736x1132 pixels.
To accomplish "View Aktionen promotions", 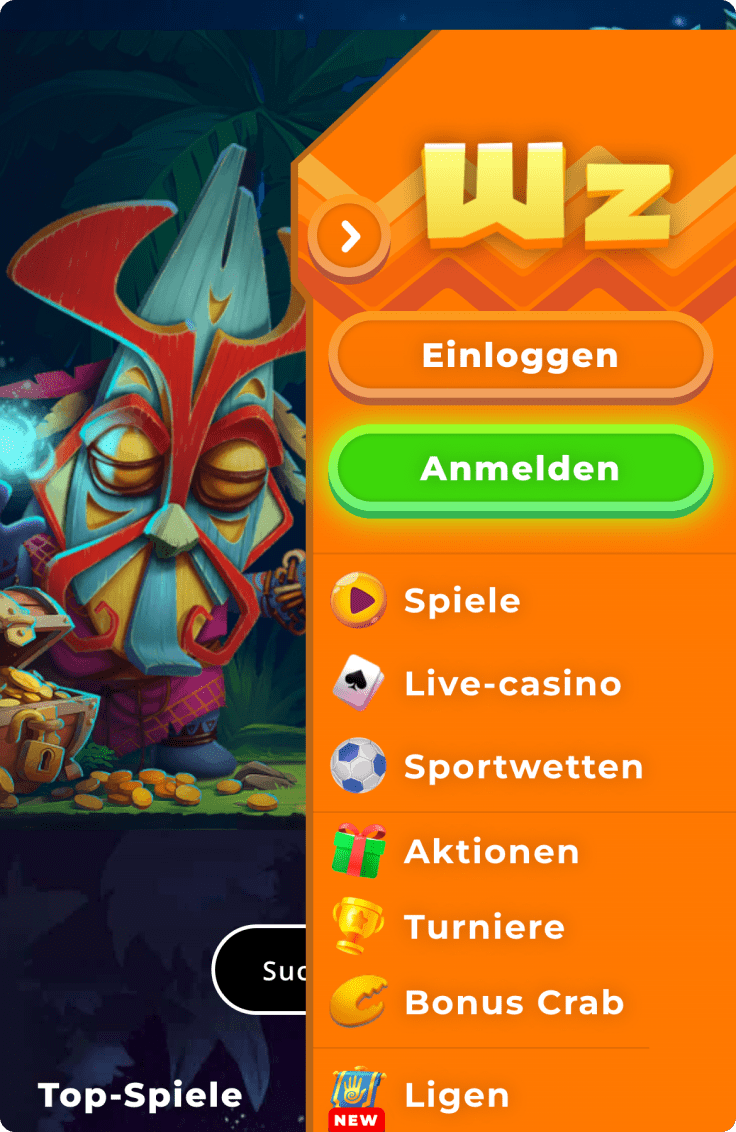I will [491, 852].
